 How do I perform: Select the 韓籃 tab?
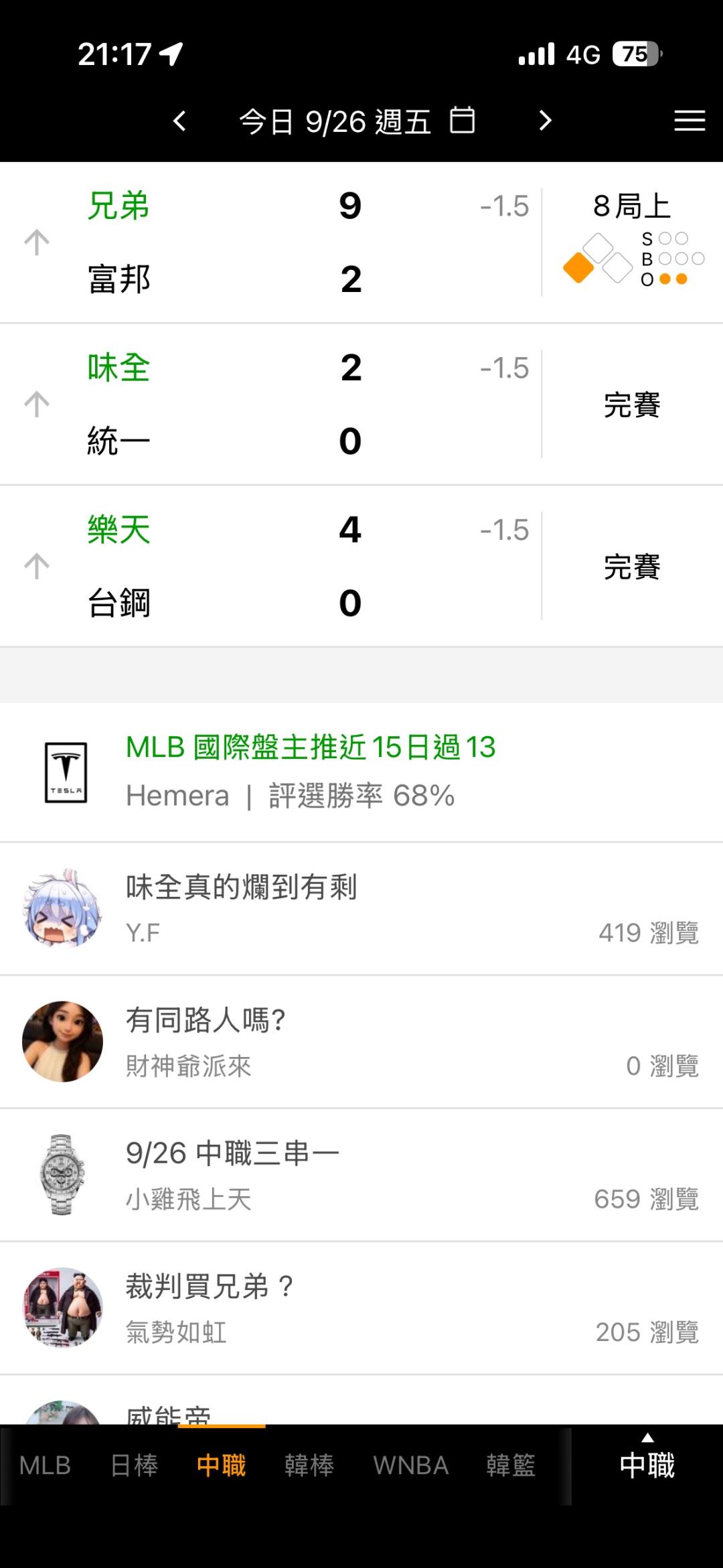coord(510,1466)
